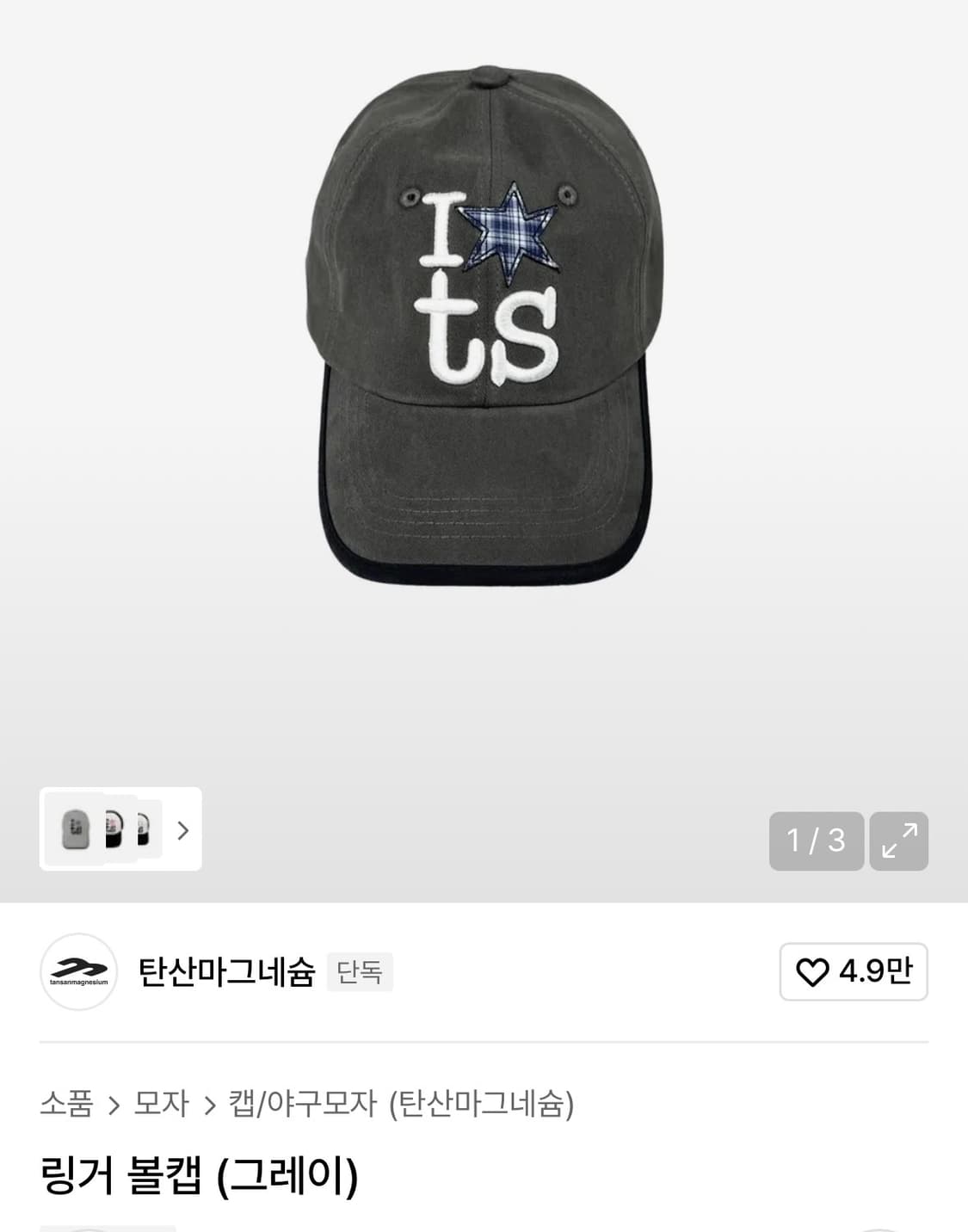Click the main cap product image
This screenshot has height=1232, width=968.
(x=484, y=344)
